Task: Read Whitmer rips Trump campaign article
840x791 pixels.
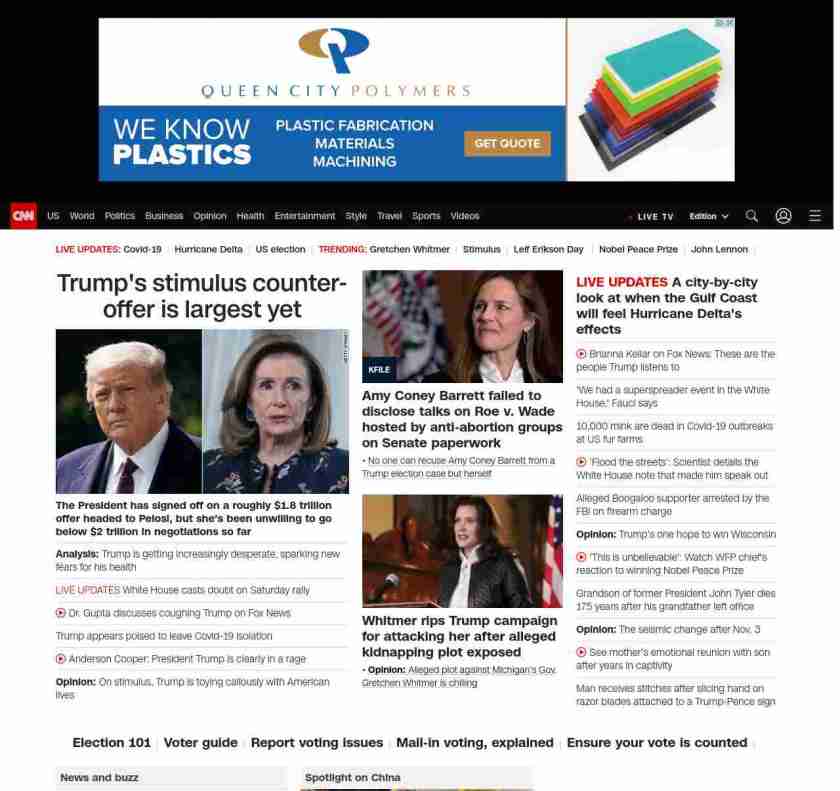Action: (x=459, y=636)
